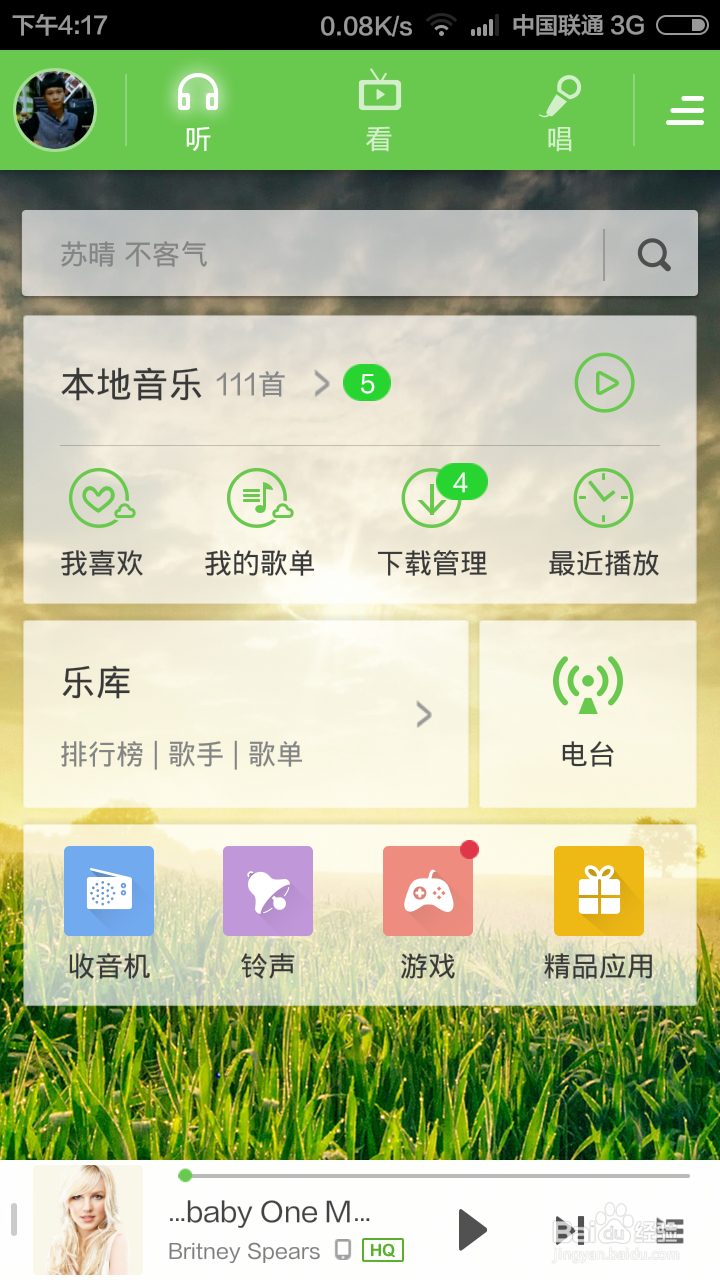Open 最近播放 recent plays

pos(603,520)
